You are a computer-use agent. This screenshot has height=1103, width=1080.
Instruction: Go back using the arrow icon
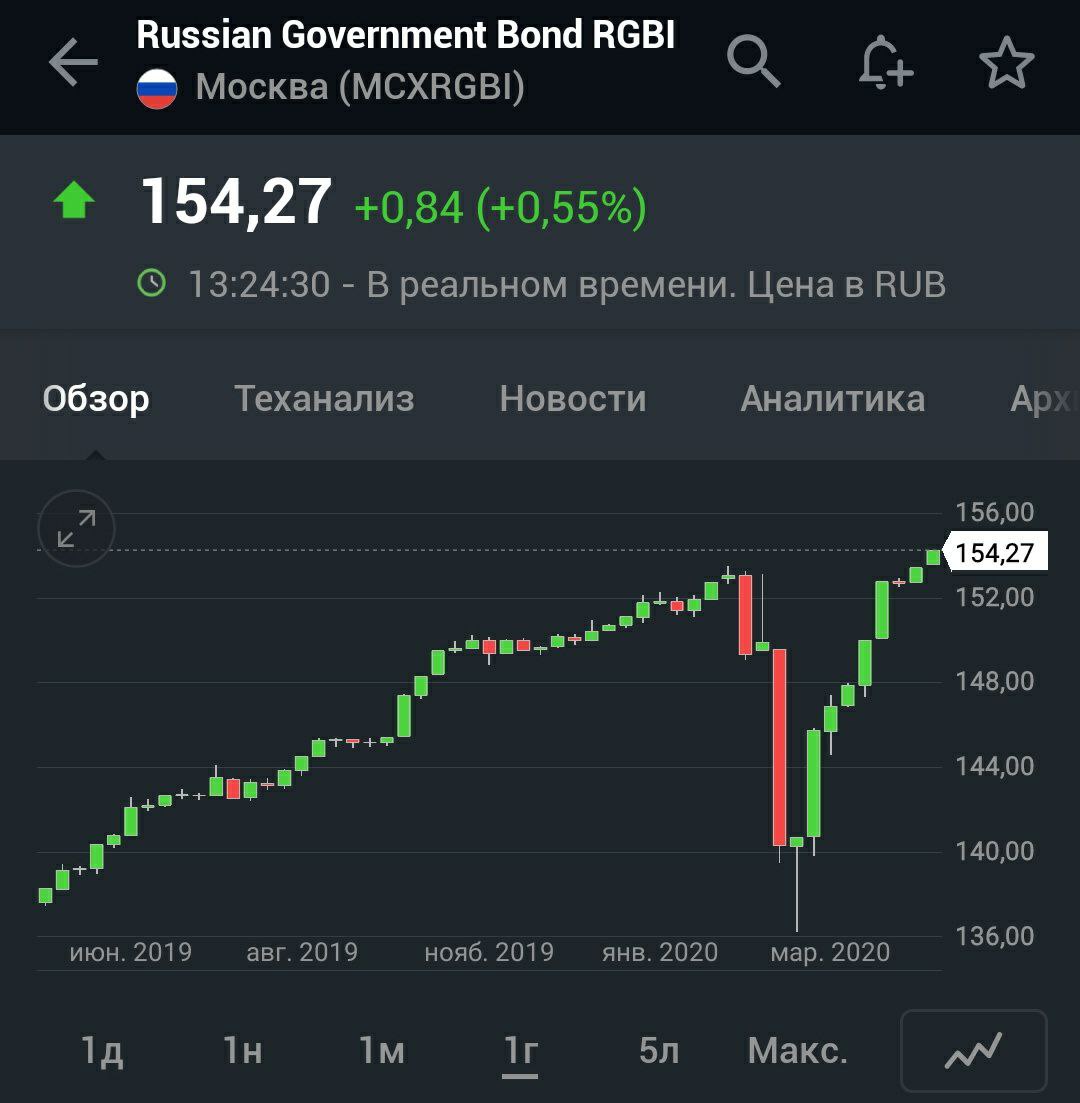pos(73,63)
